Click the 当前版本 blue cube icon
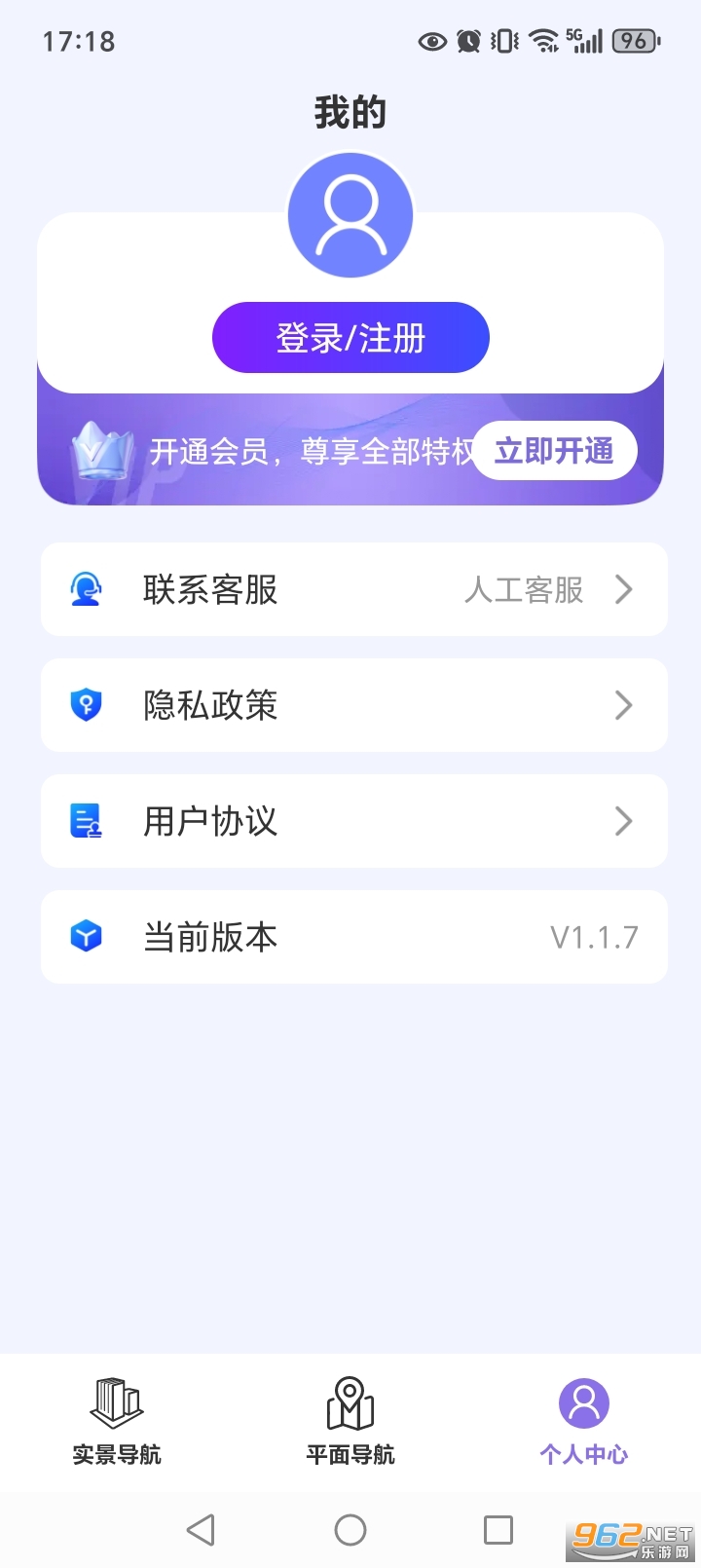Image resolution: width=701 pixels, height=1568 pixels. click(87, 937)
